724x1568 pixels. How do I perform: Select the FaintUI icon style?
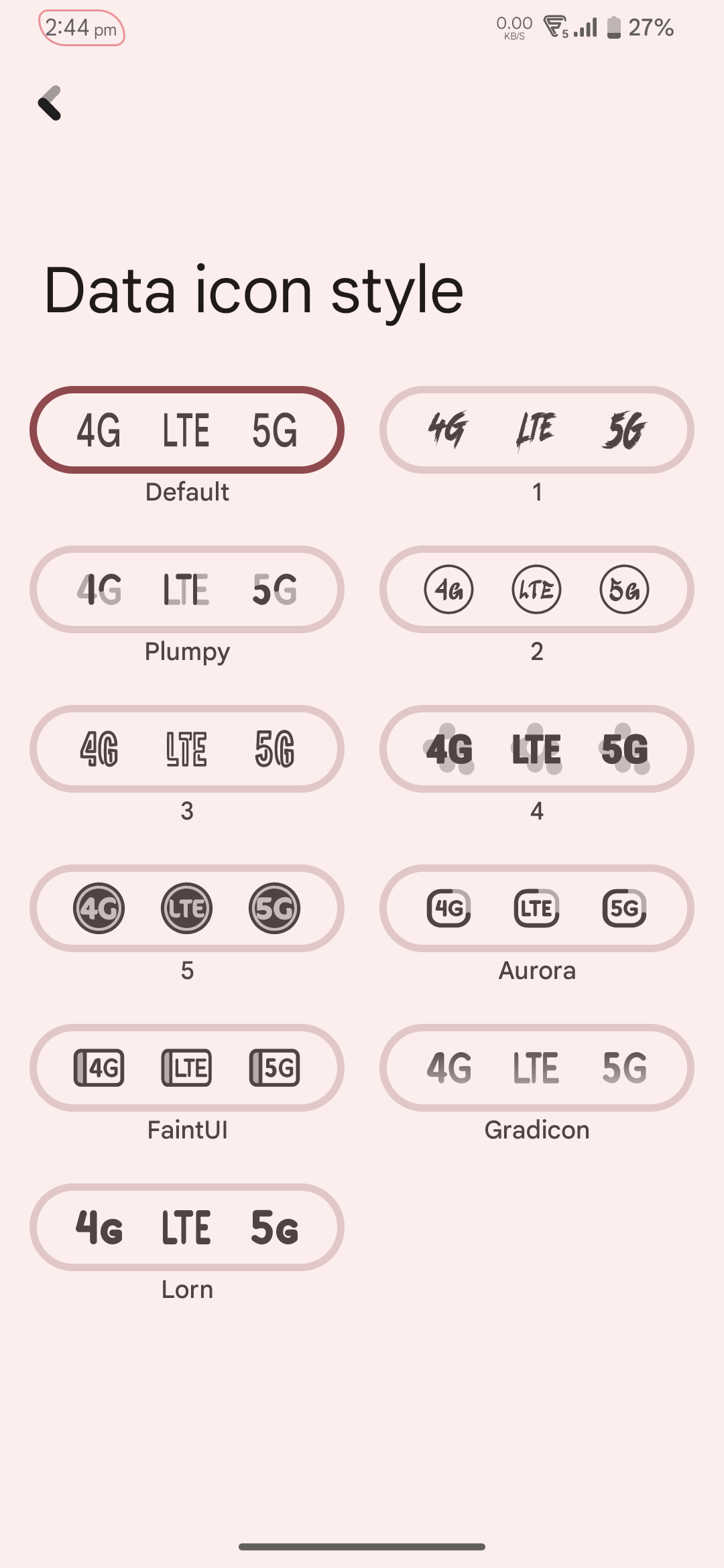(187, 1068)
